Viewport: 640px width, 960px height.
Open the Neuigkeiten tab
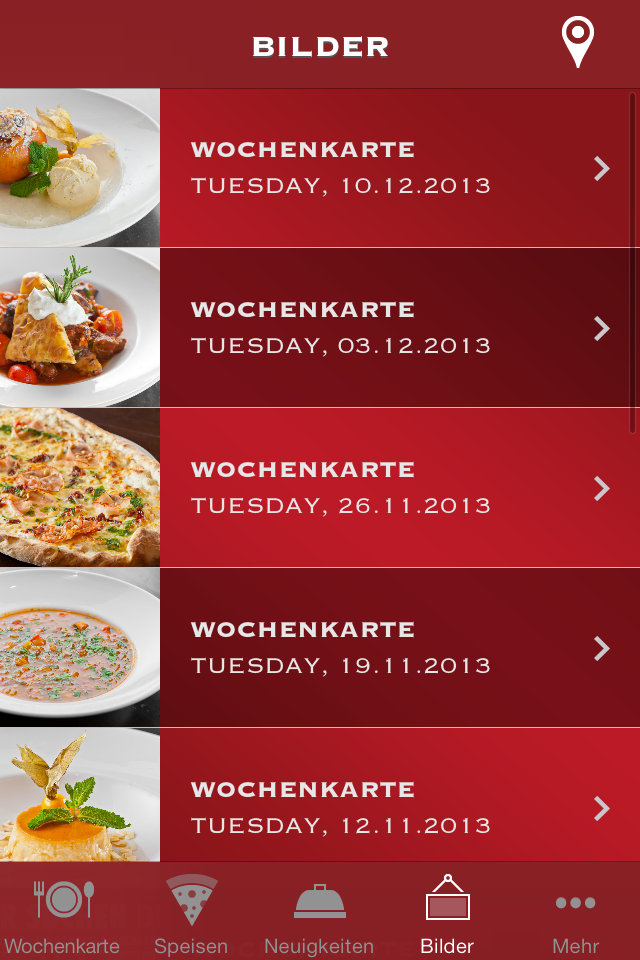(x=319, y=914)
